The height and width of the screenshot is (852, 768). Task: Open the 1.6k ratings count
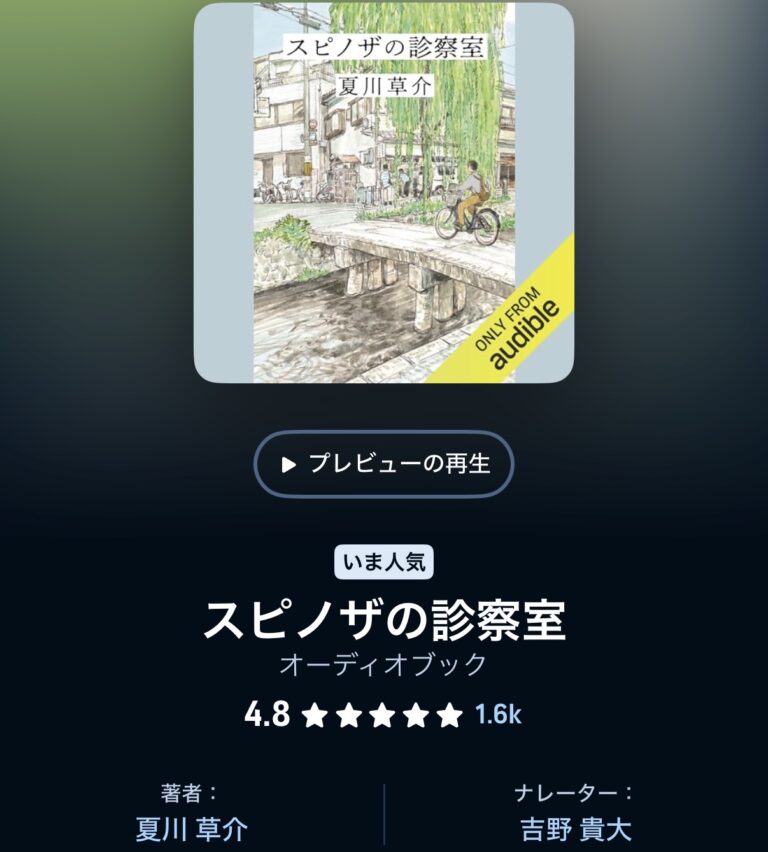(x=498, y=715)
